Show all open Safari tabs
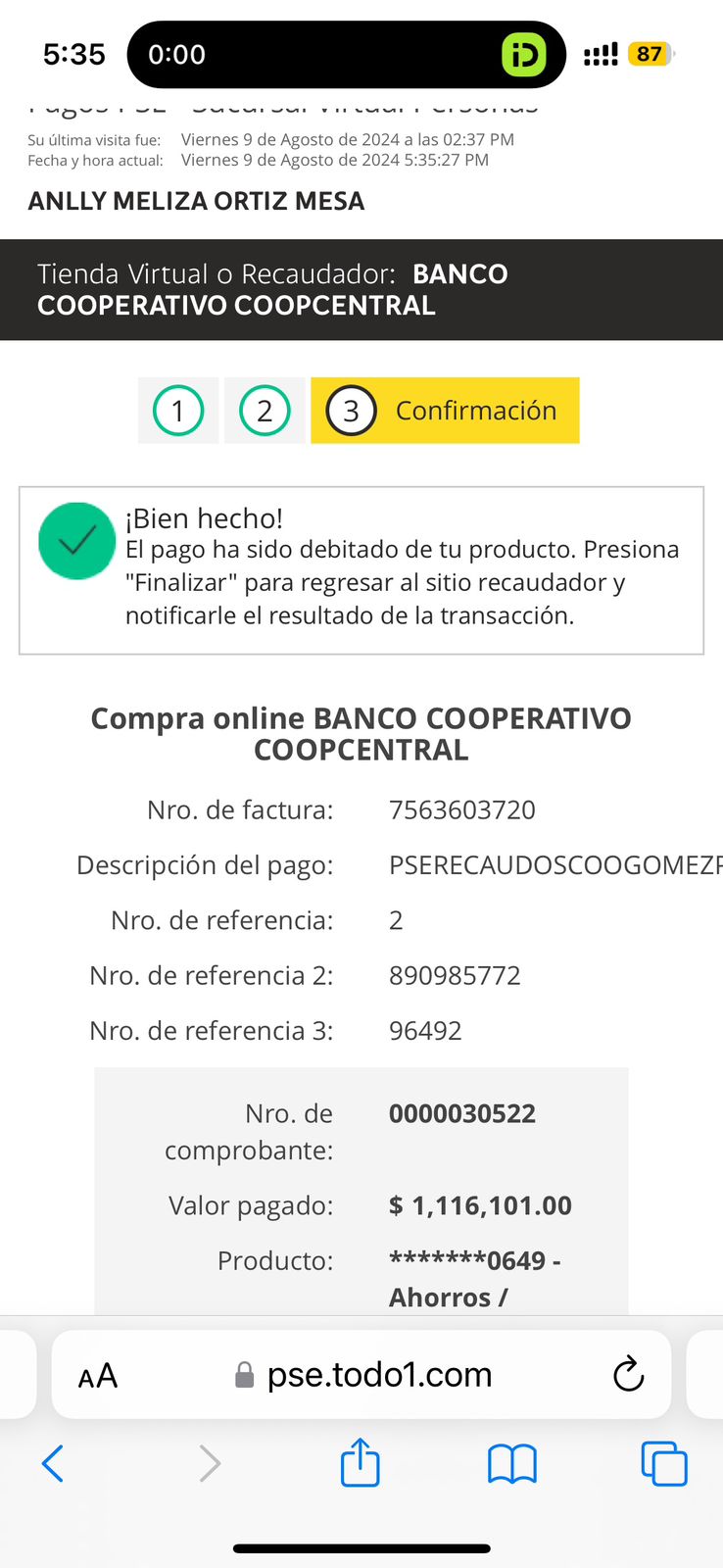Viewport: 723px width, 1568px height. point(663,1464)
